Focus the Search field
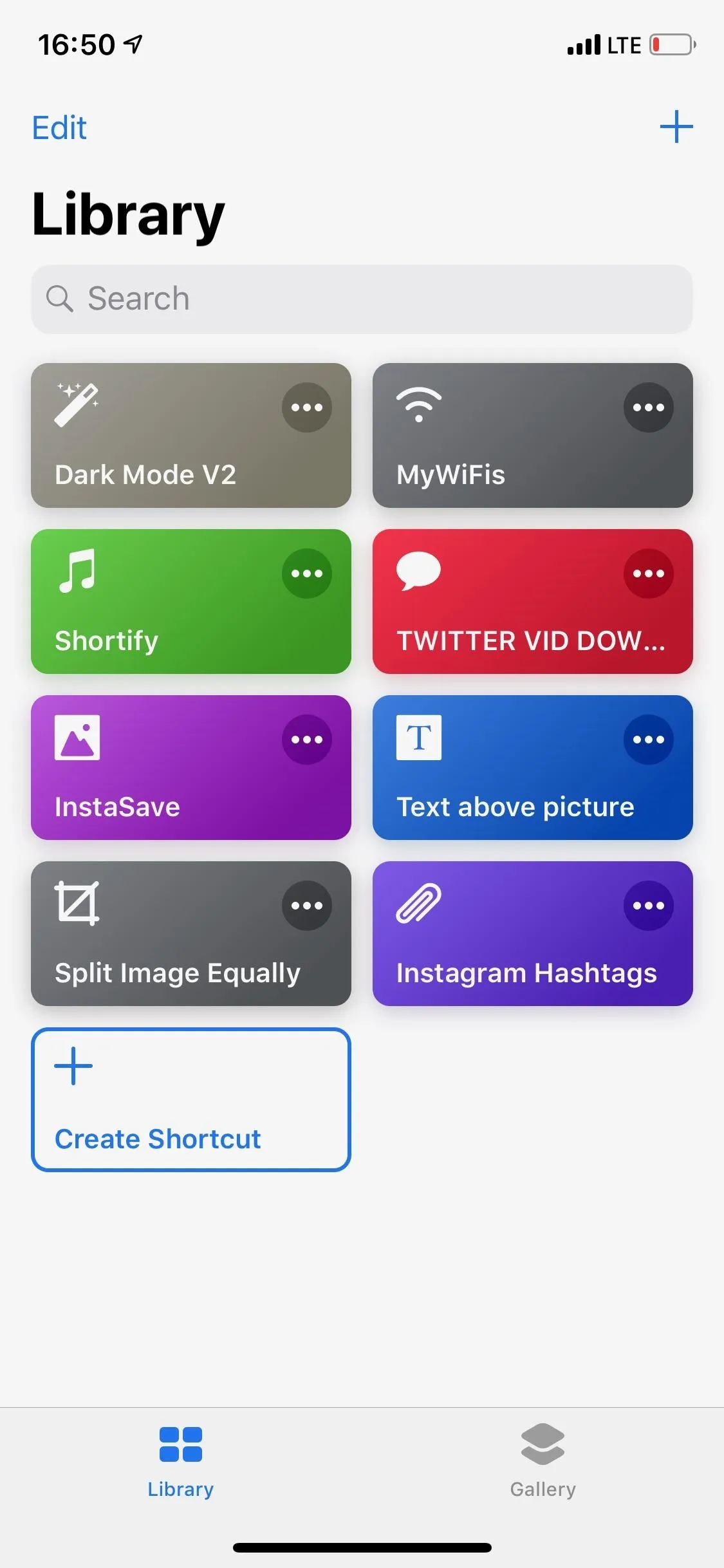Viewport: 724px width, 1568px height. 362,299
